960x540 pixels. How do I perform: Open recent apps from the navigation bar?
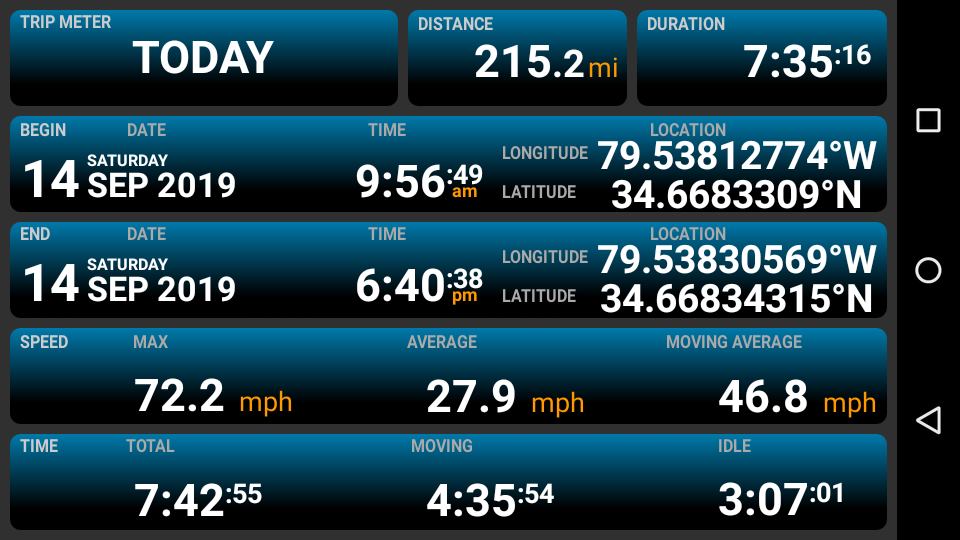(928, 121)
